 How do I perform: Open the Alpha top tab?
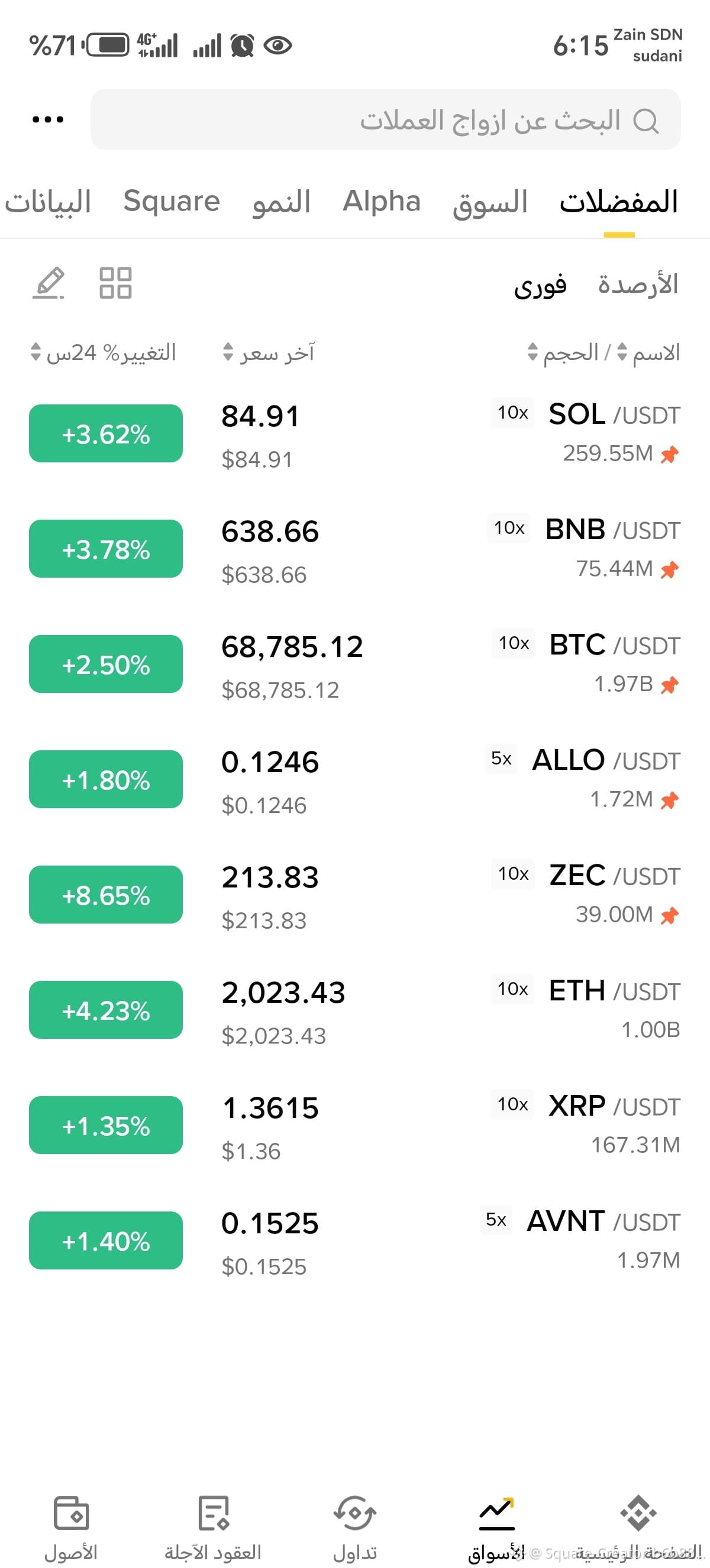(382, 201)
